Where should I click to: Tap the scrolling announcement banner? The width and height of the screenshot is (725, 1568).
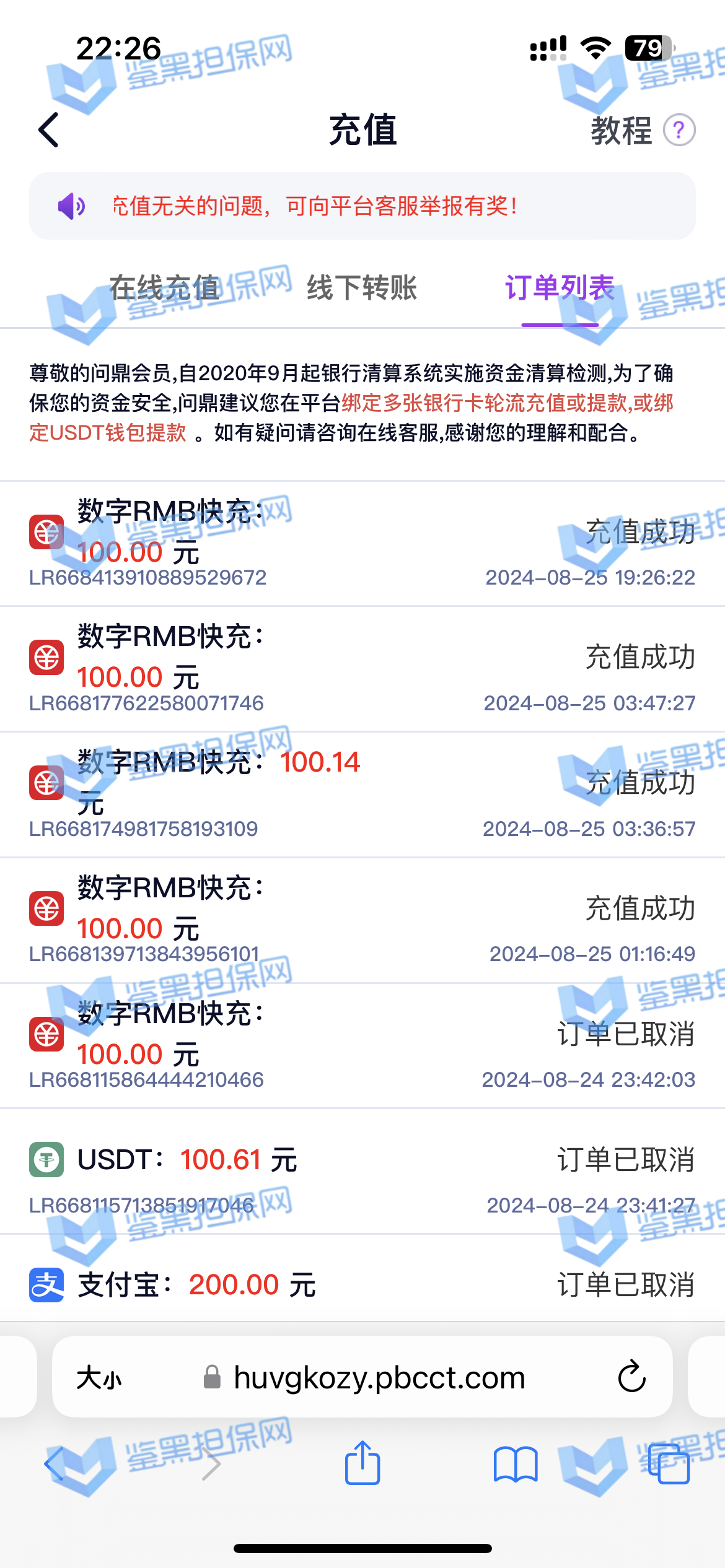pos(362,206)
